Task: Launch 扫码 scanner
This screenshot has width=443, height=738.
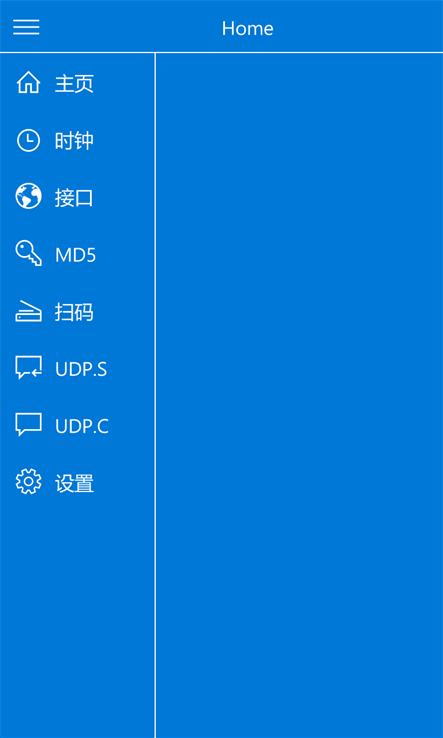Action: [77, 312]
